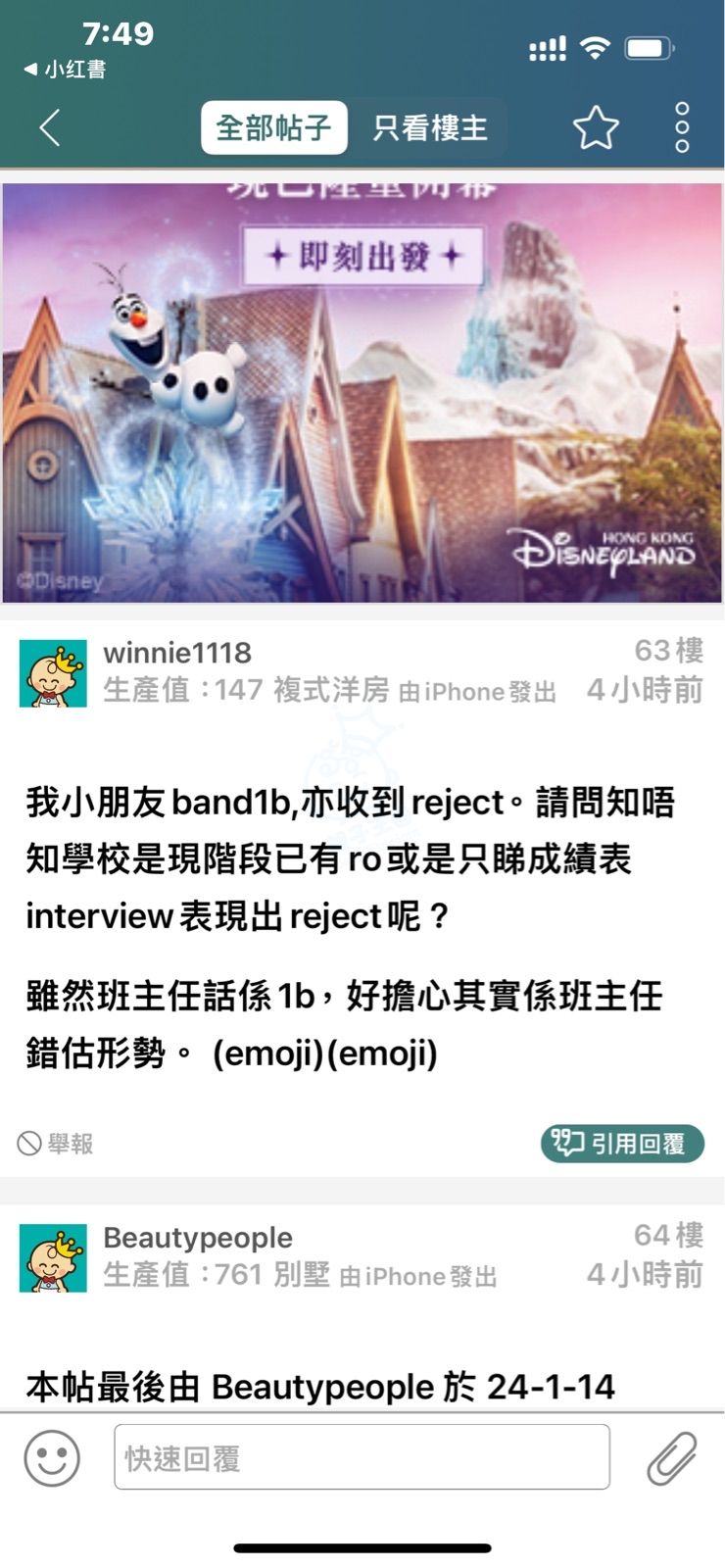Screen dimensions: 725x1568
Task: Open the three-dot overflow menu
Action: (683, 127)
